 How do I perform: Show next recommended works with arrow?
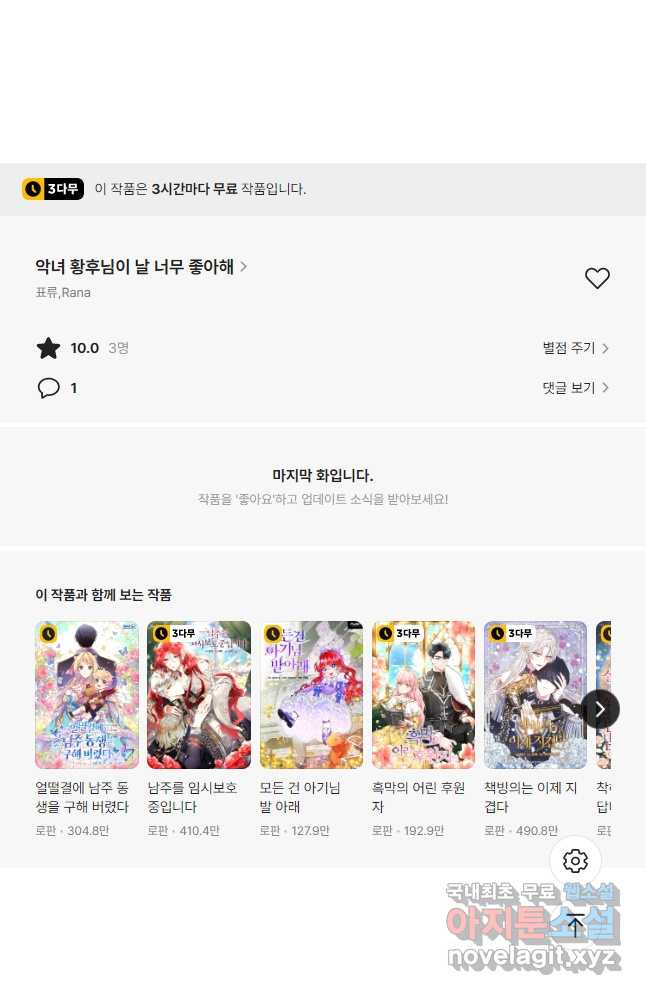point(600,709)
